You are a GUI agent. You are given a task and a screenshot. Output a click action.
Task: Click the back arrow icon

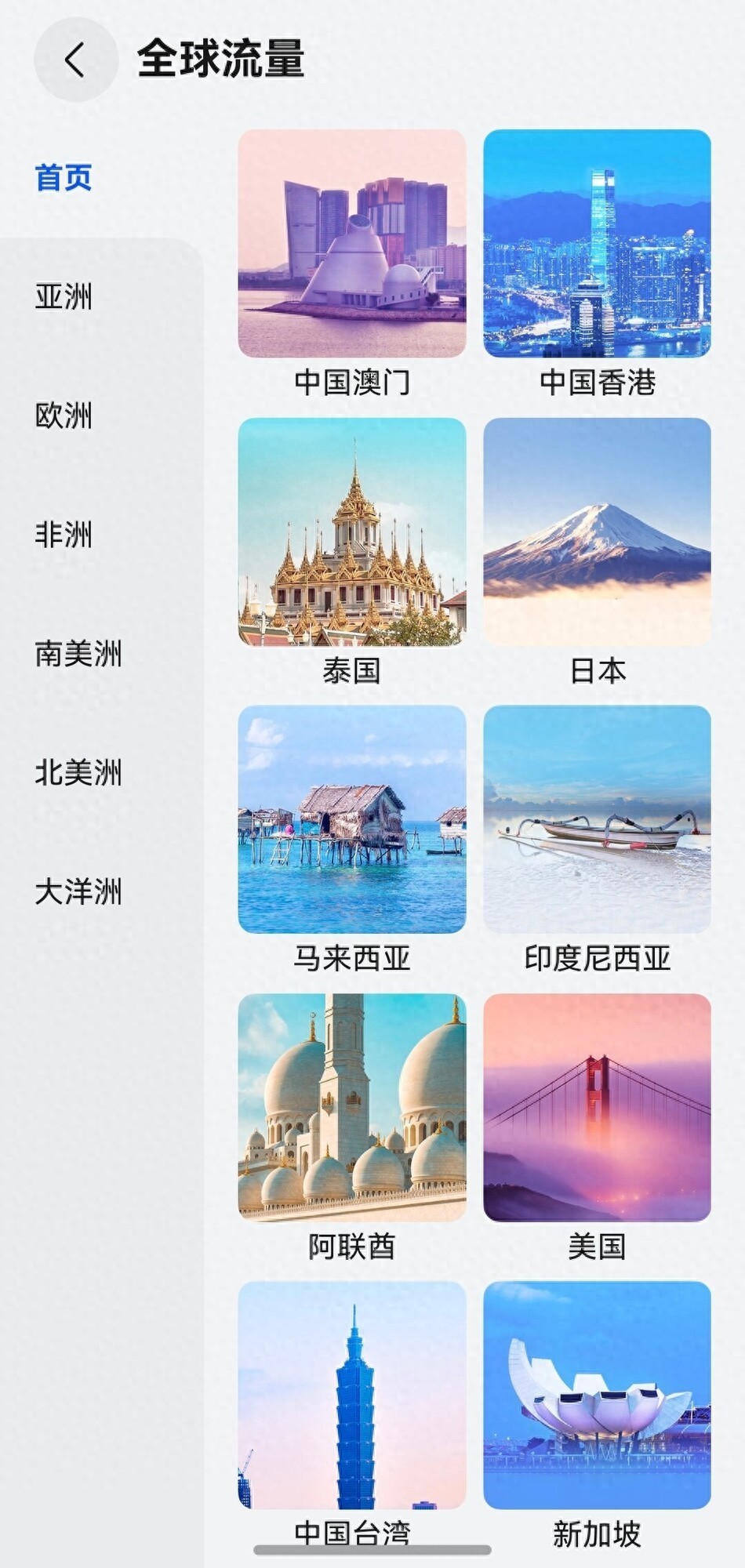[x=74, y=60]
